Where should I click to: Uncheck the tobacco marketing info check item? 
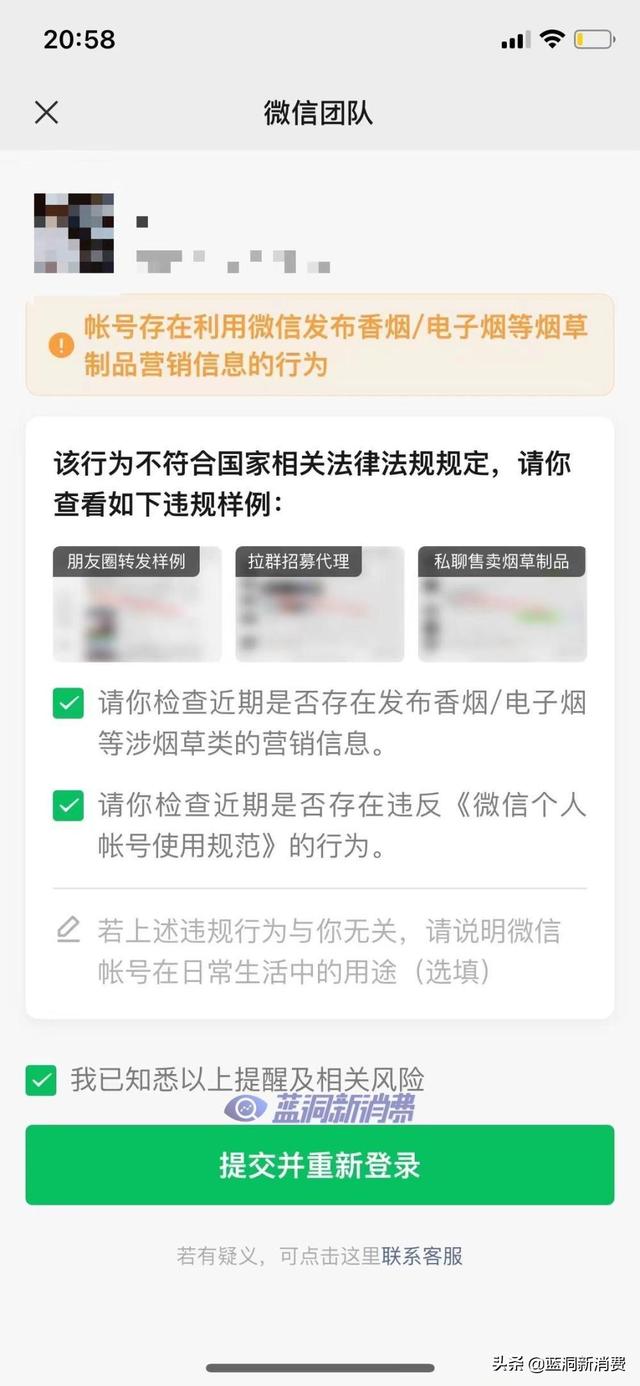pyautogui.click(x=68, y=704)
